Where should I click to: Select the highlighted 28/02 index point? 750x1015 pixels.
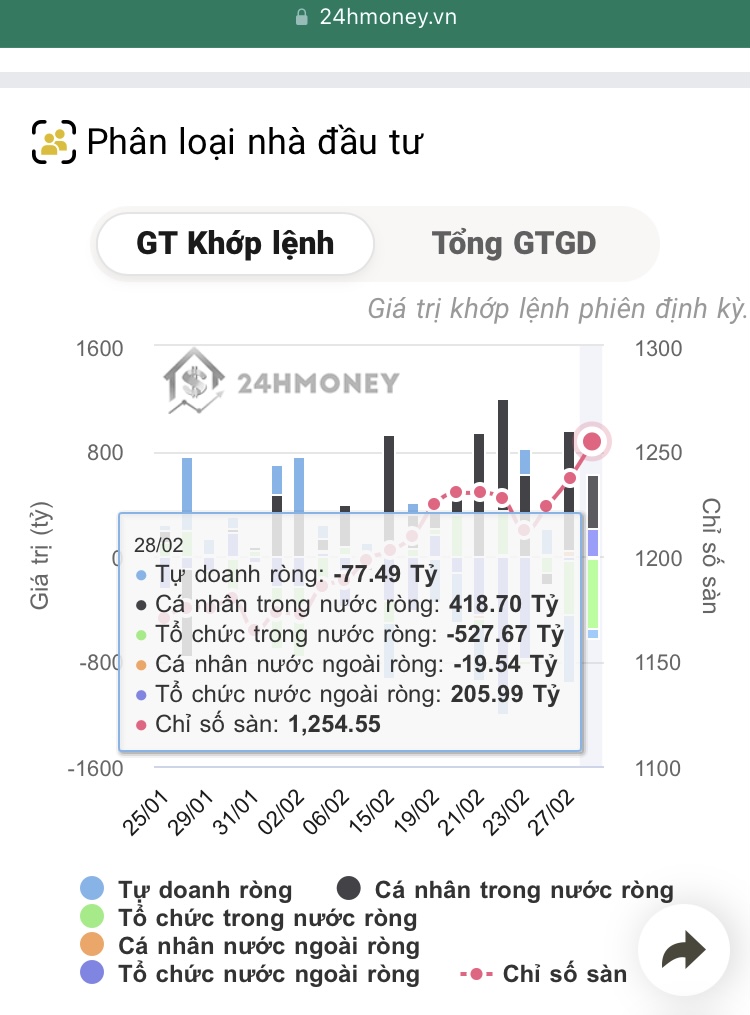592,441
